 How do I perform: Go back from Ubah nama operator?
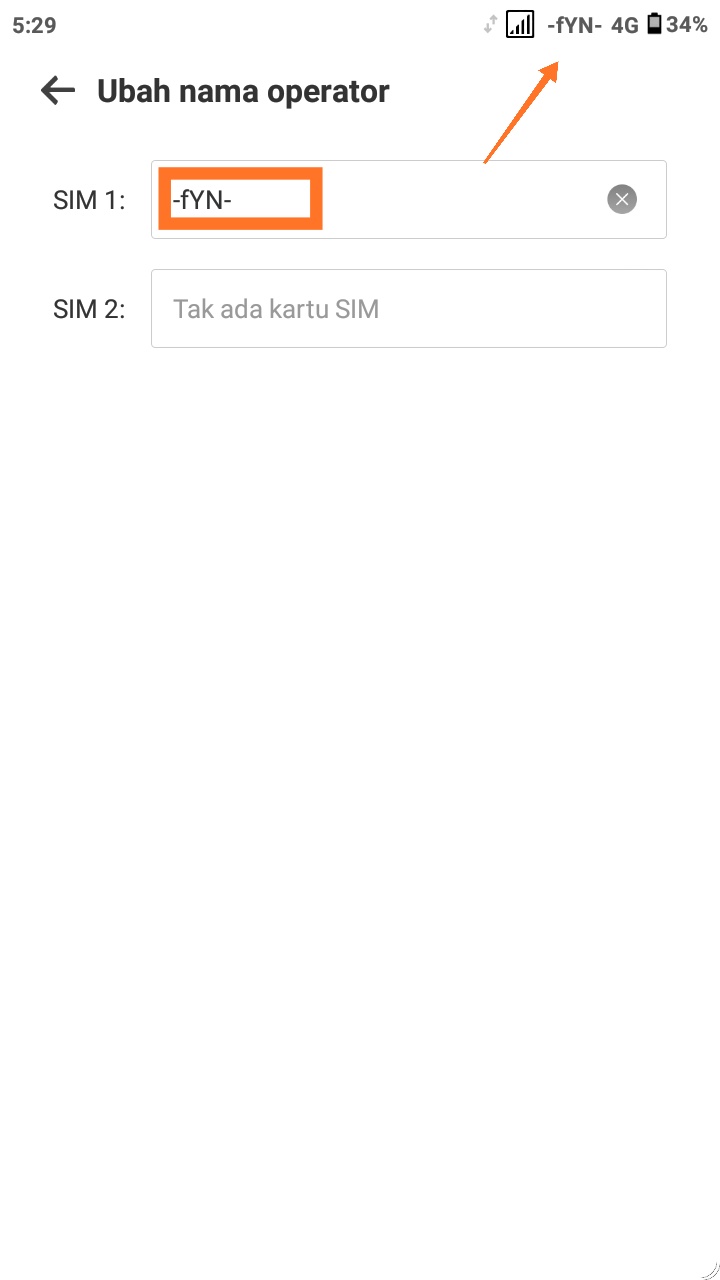click(x=58, y=91)
